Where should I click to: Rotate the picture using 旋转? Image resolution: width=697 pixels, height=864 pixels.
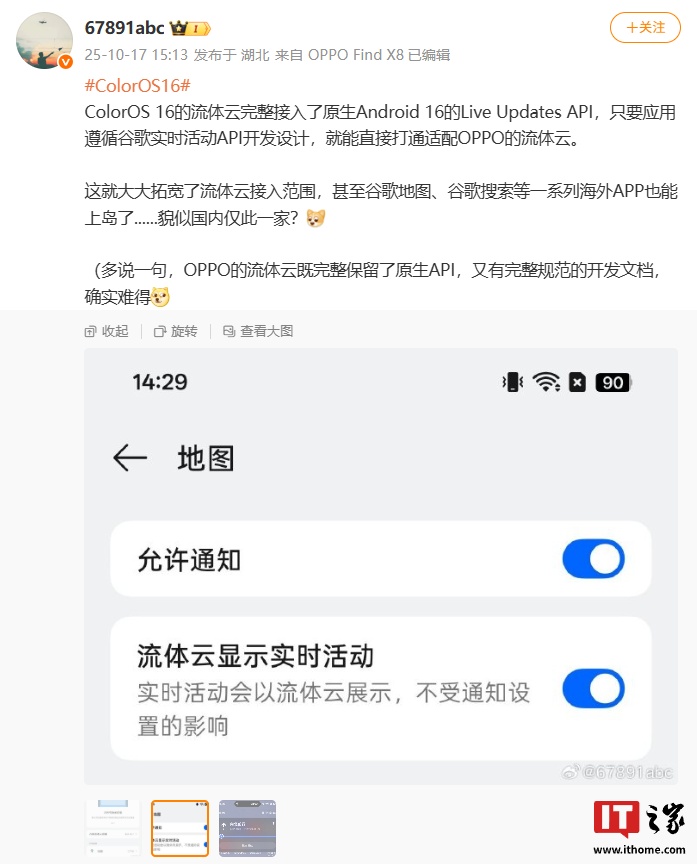point(176,331)
